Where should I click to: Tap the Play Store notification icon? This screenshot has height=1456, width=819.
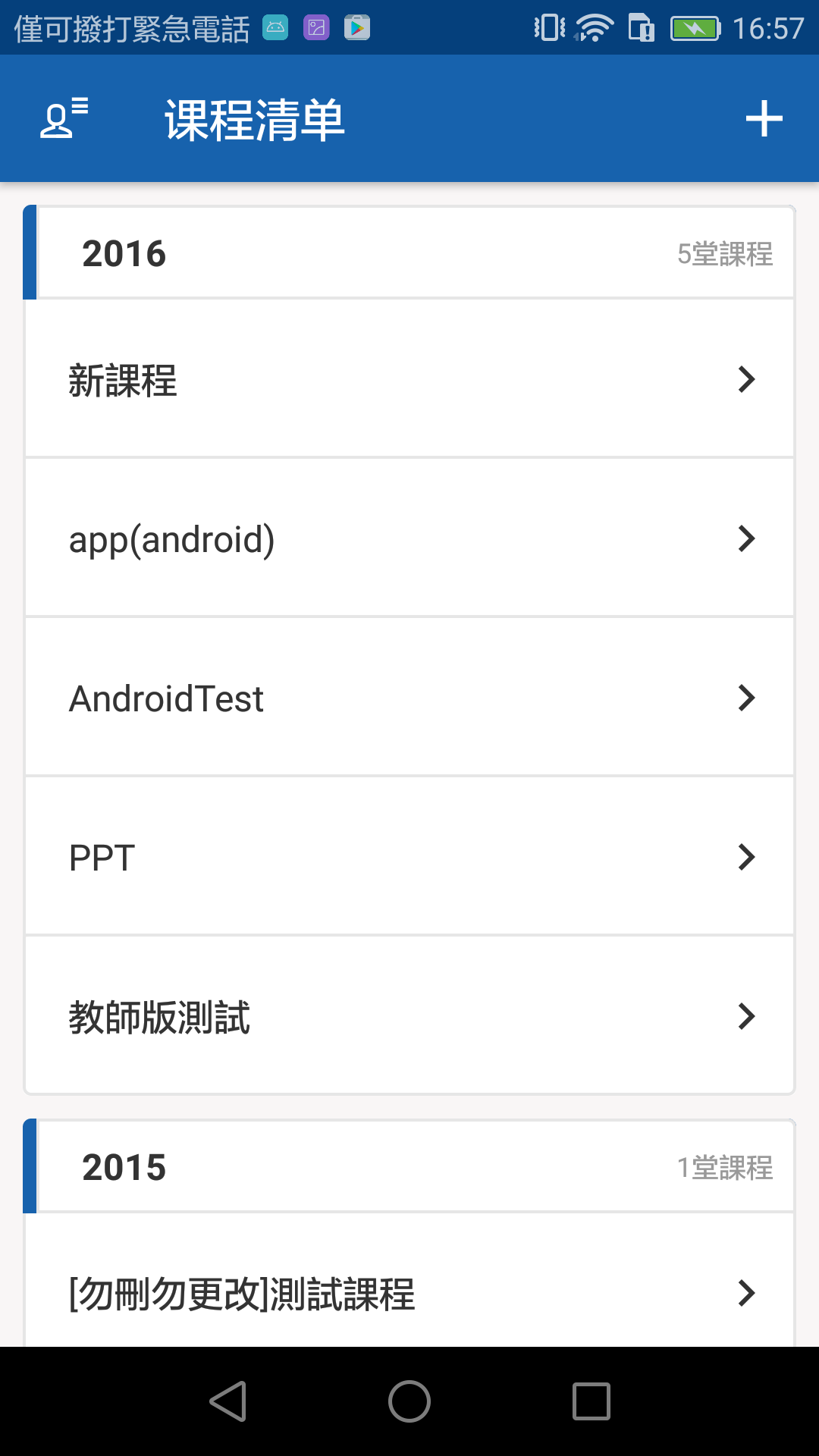(x=356, y=28)
